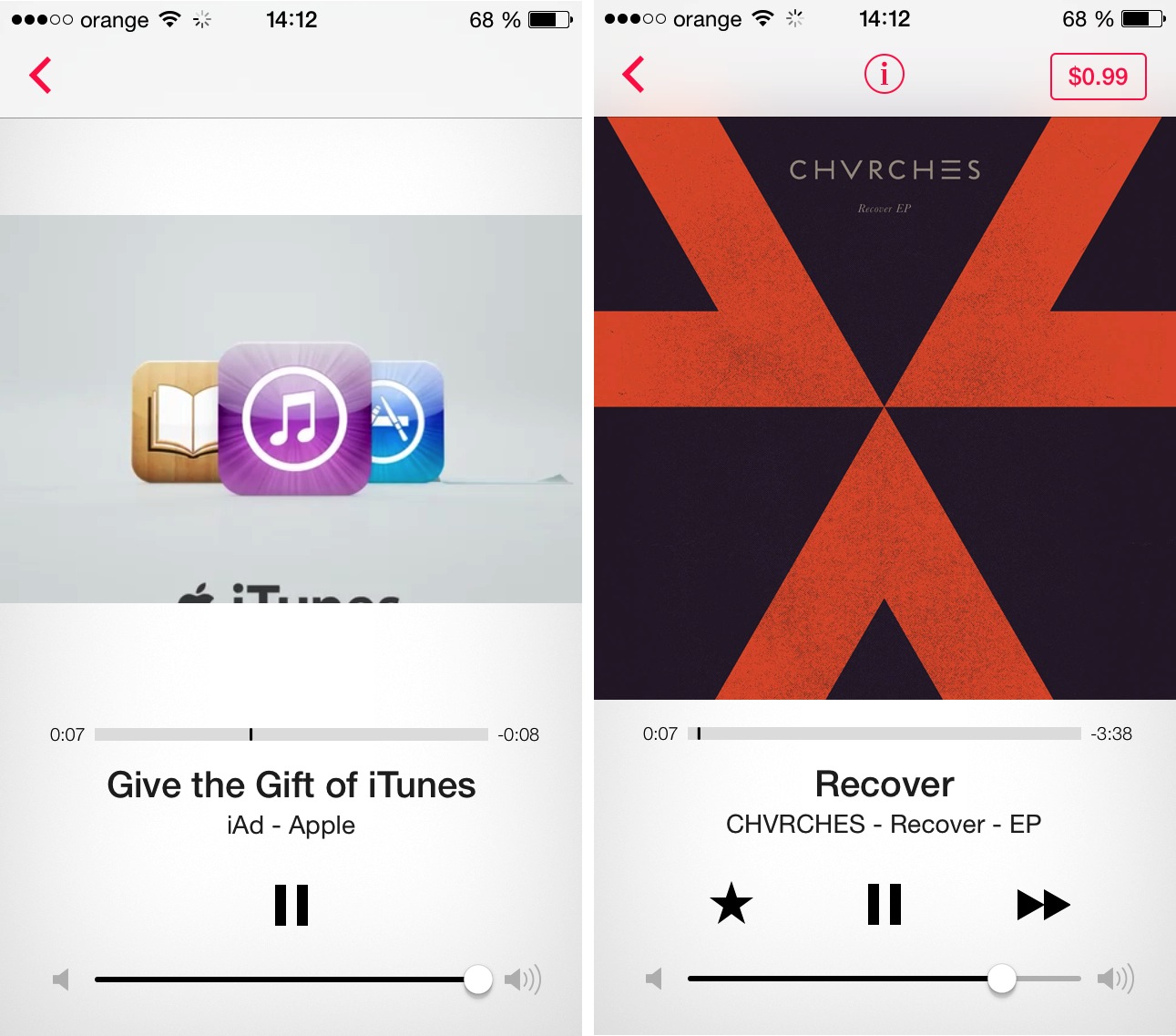The image size is (1176, 1036).
Task: Adjust volume slider on the iAd screen
Action: pyautogui.click(x=477, y=980)
